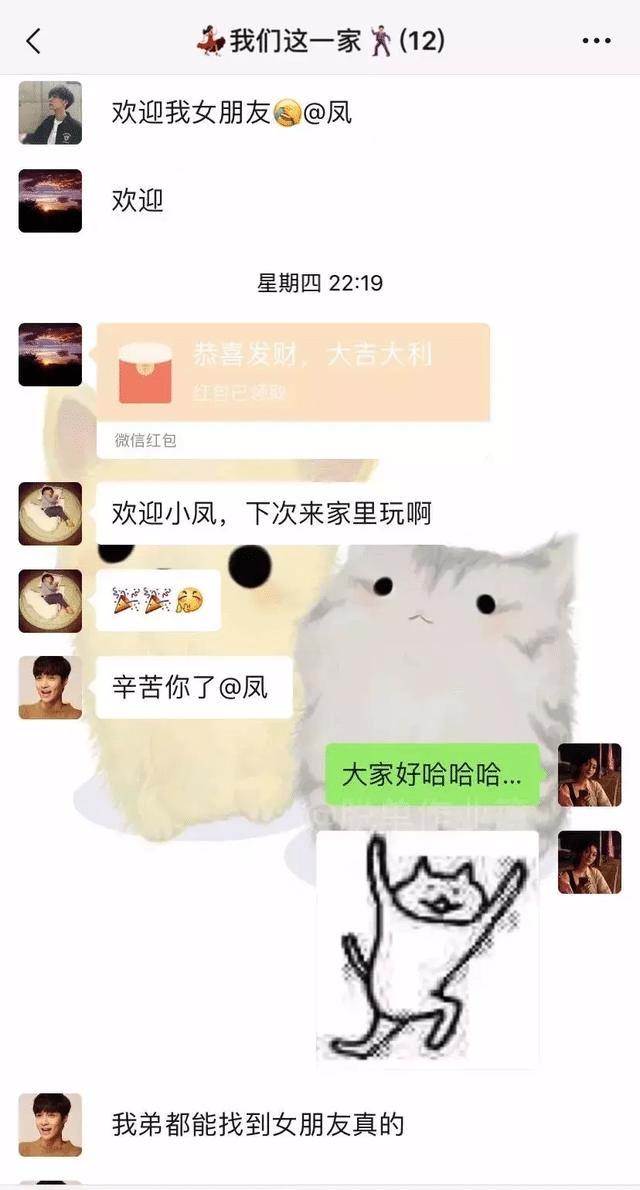Screen dimensions: 640x1190
Task: Open own avatar next to 大家好哈哈哈
Action: click(x=589, y=775)
